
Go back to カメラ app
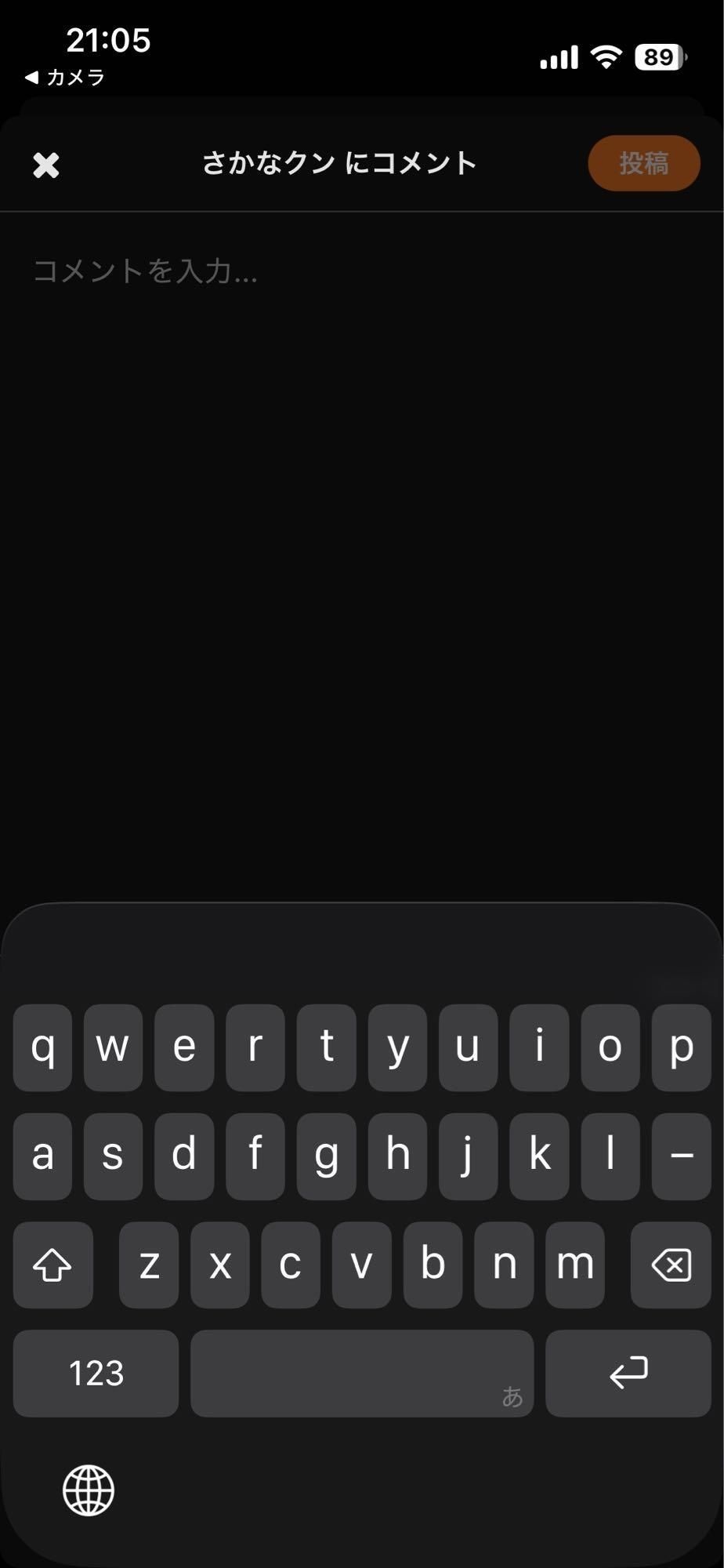66,77
